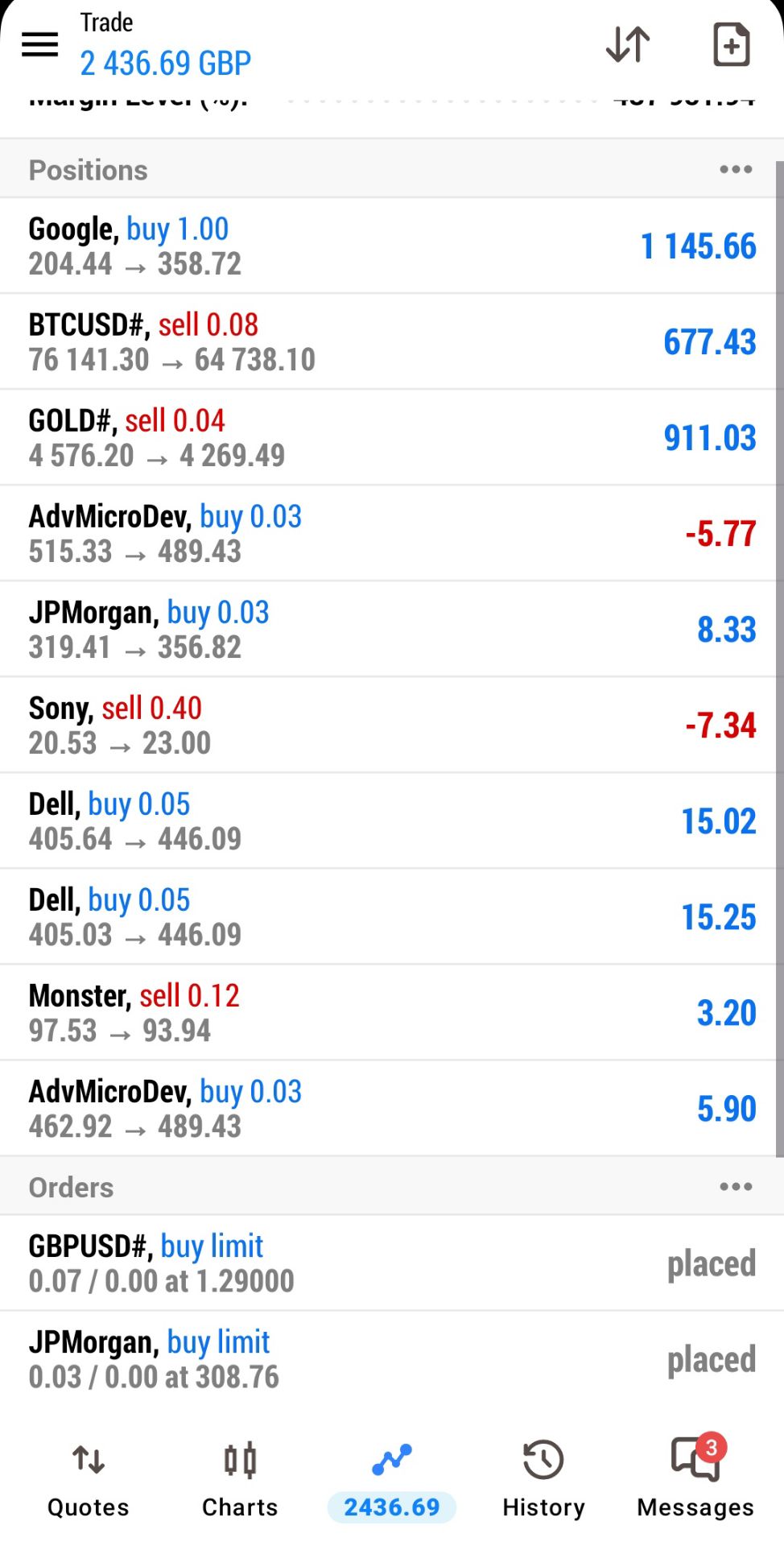Create a new order with plus icon
This screenshot has width=784, height=1546.
(x=732, y=44)
